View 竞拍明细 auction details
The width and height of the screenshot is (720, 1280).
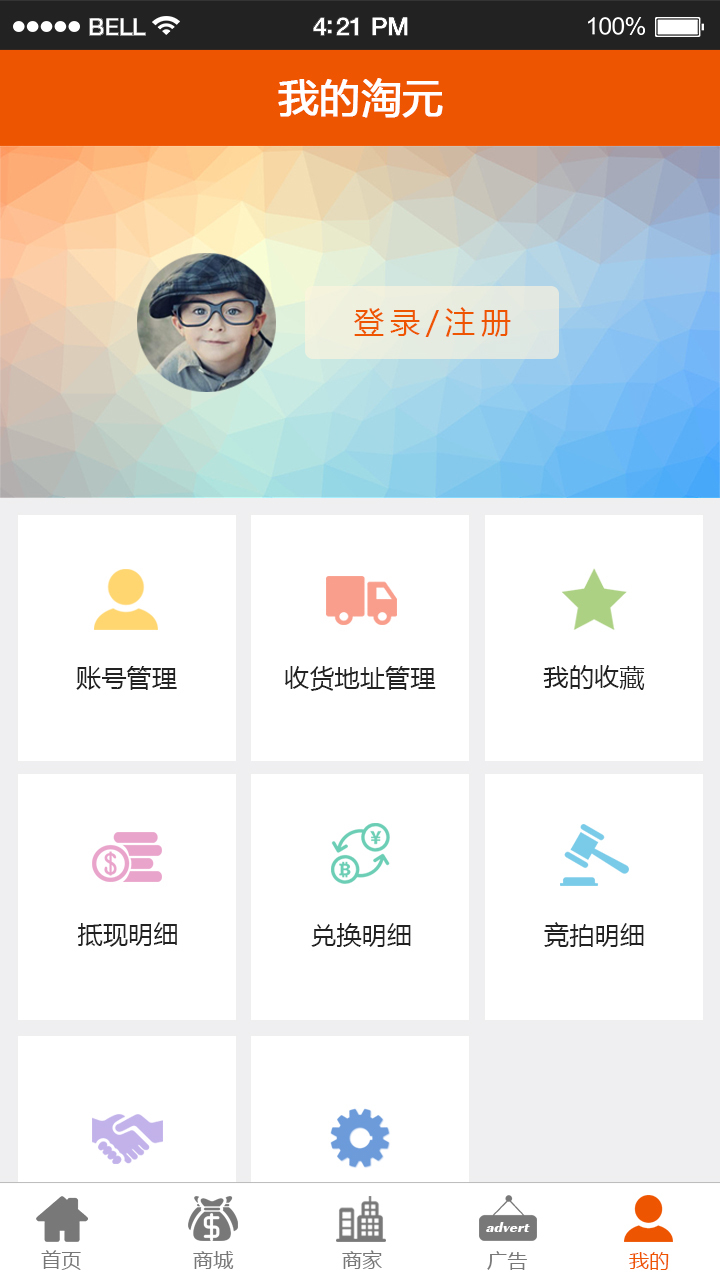click(593, 896)
